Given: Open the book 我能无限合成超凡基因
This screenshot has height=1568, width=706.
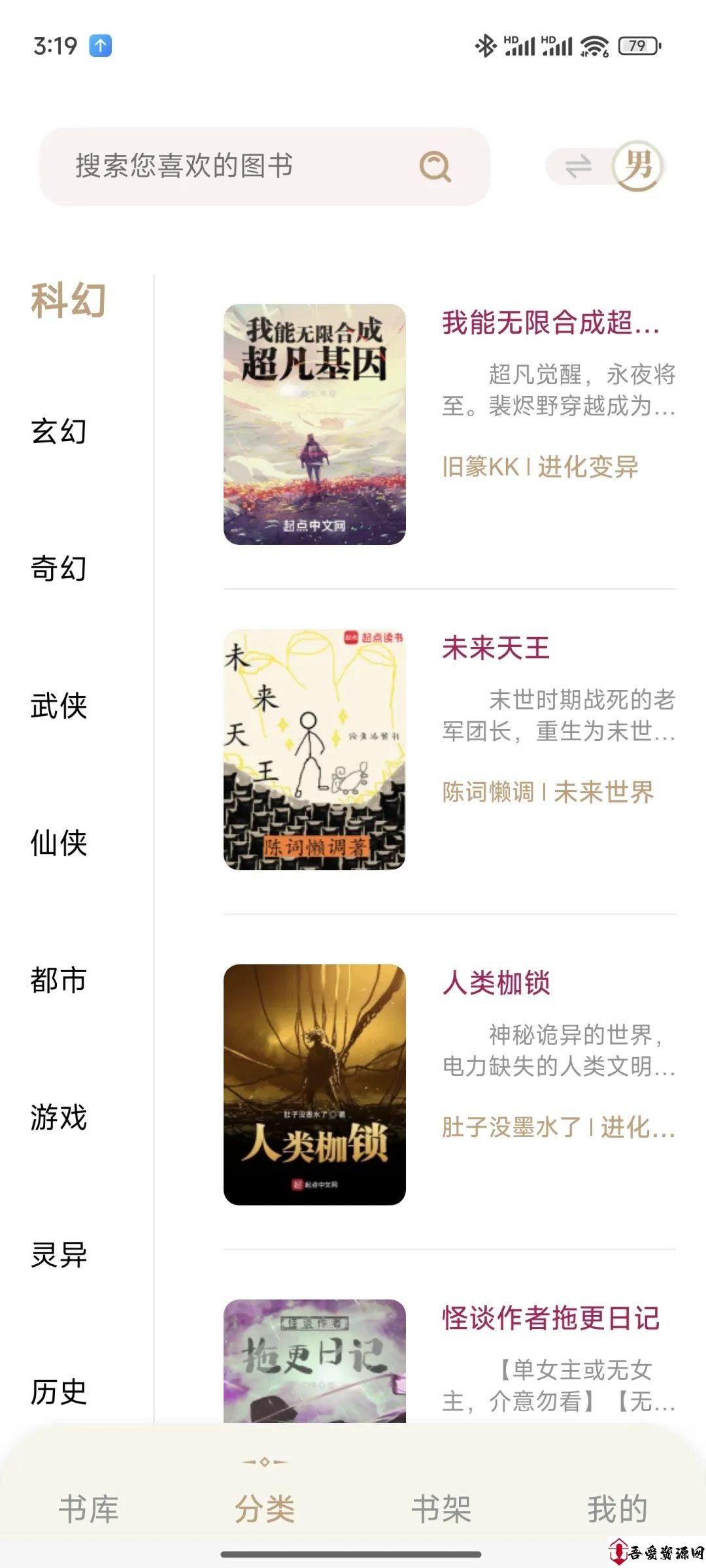Looking at the screenshot, I should [x=450, y=425].
